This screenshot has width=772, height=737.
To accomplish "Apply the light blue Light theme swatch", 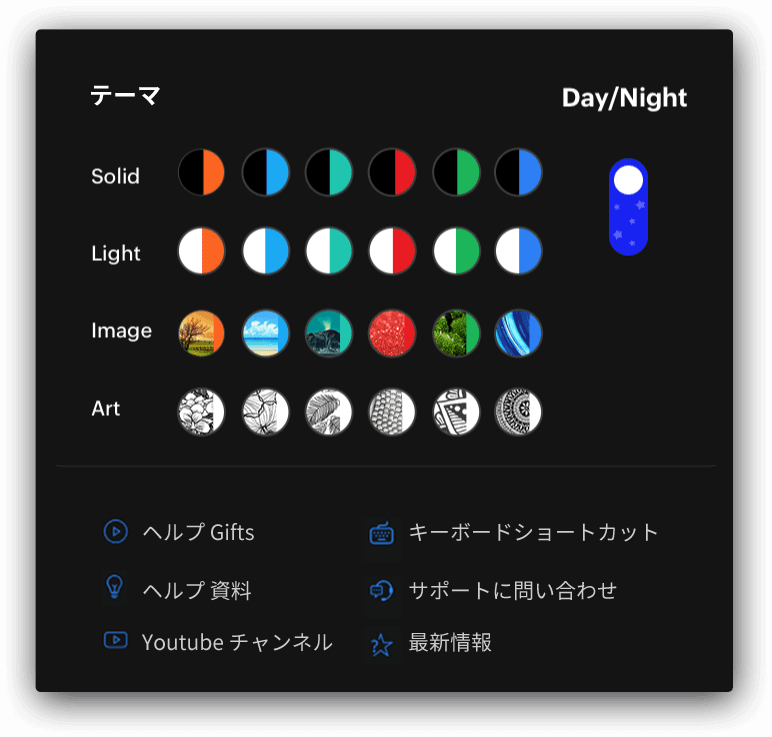I will 266,251.
